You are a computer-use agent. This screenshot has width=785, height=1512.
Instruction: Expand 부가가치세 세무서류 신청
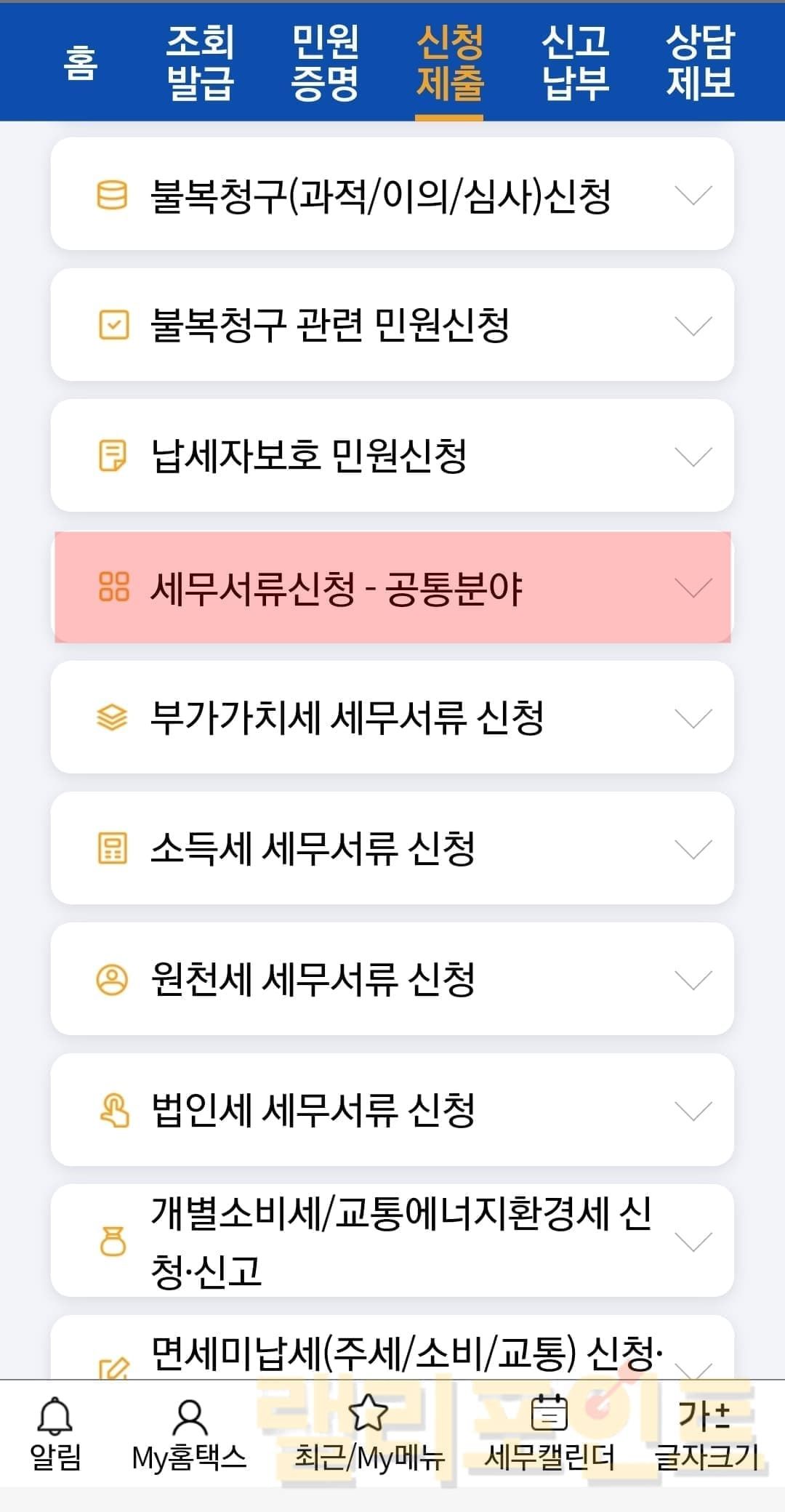[x=392, y=717]
